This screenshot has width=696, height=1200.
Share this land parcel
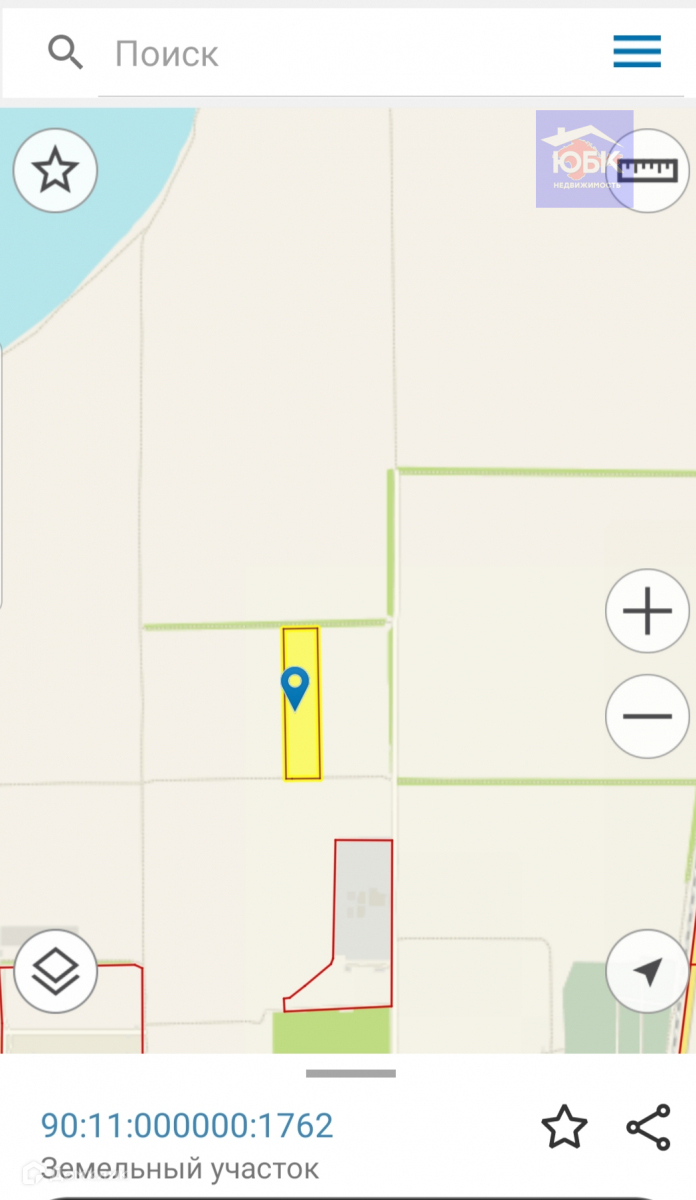[648, 1127]
